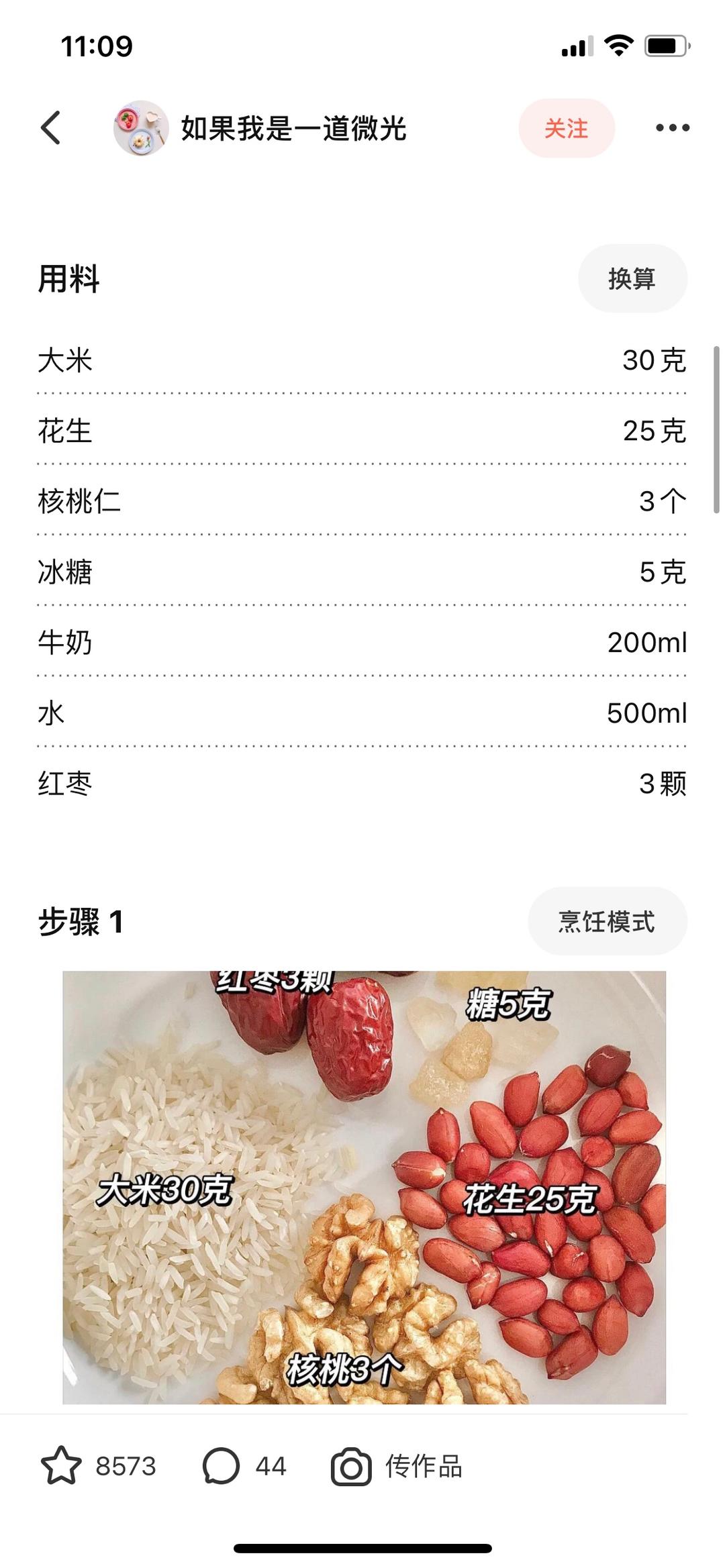Screen dimensions: 725x1568
Task: Click the back chevron arrow
Action: [50, 127]
